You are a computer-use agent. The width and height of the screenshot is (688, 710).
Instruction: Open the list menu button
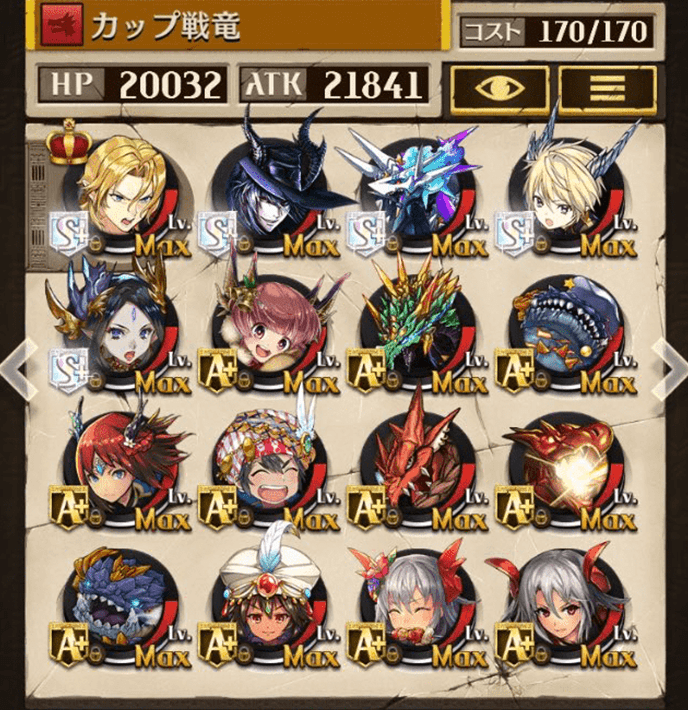tap(608, 88)
